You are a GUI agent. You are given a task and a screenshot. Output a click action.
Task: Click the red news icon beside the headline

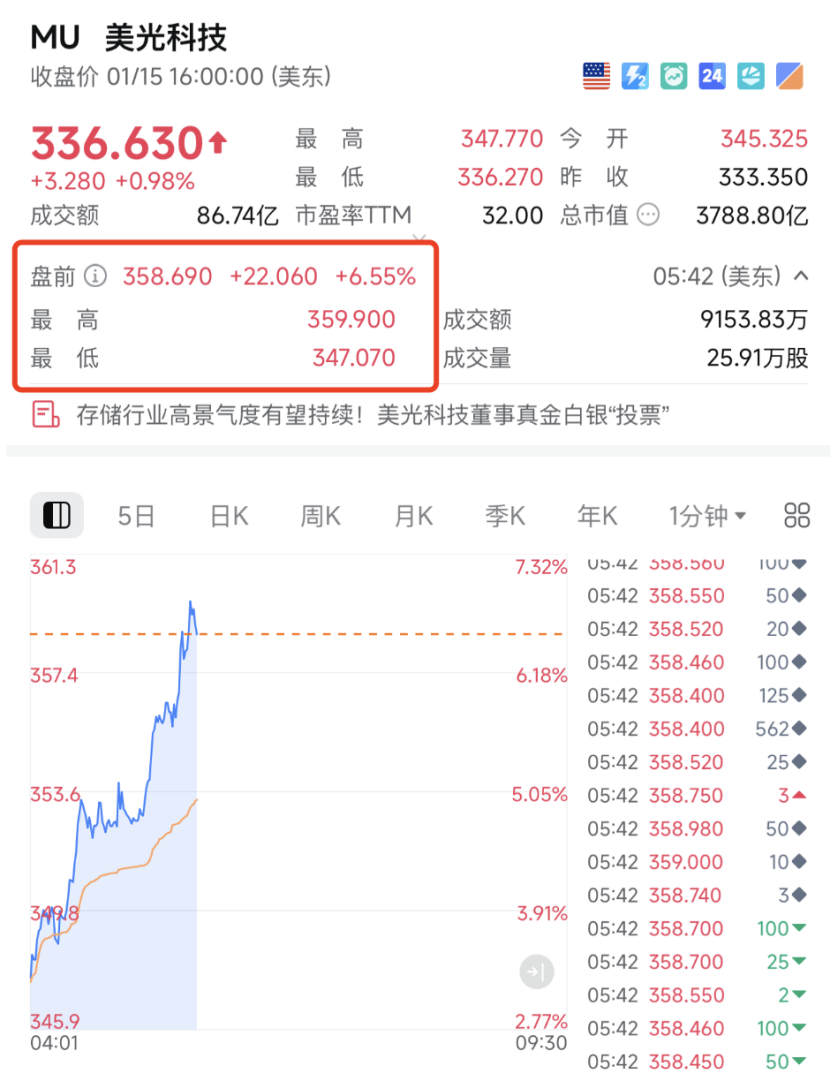point(44,414)
